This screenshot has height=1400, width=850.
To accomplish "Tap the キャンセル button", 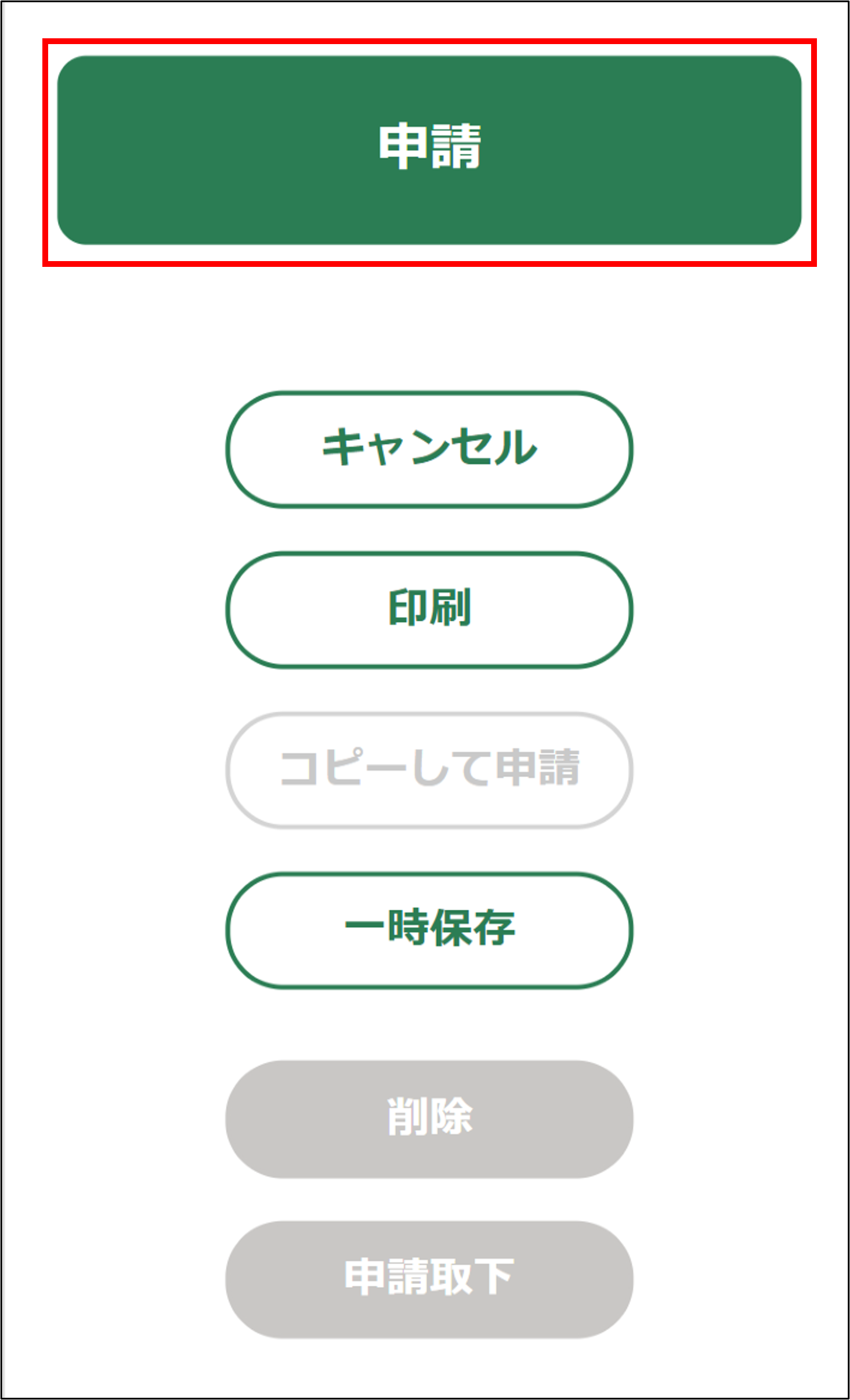I will click(x=429, y=450).
